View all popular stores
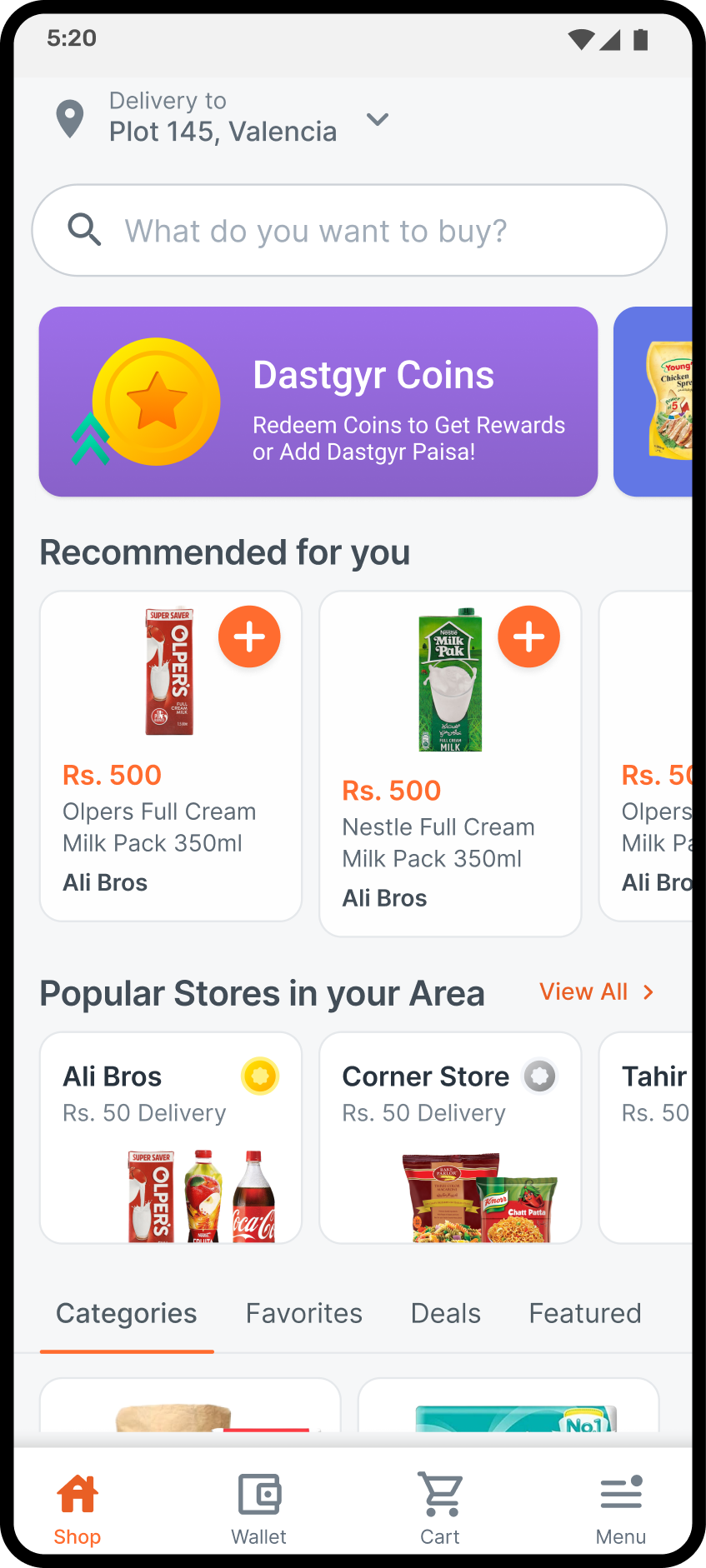 (x=595, y=991)
